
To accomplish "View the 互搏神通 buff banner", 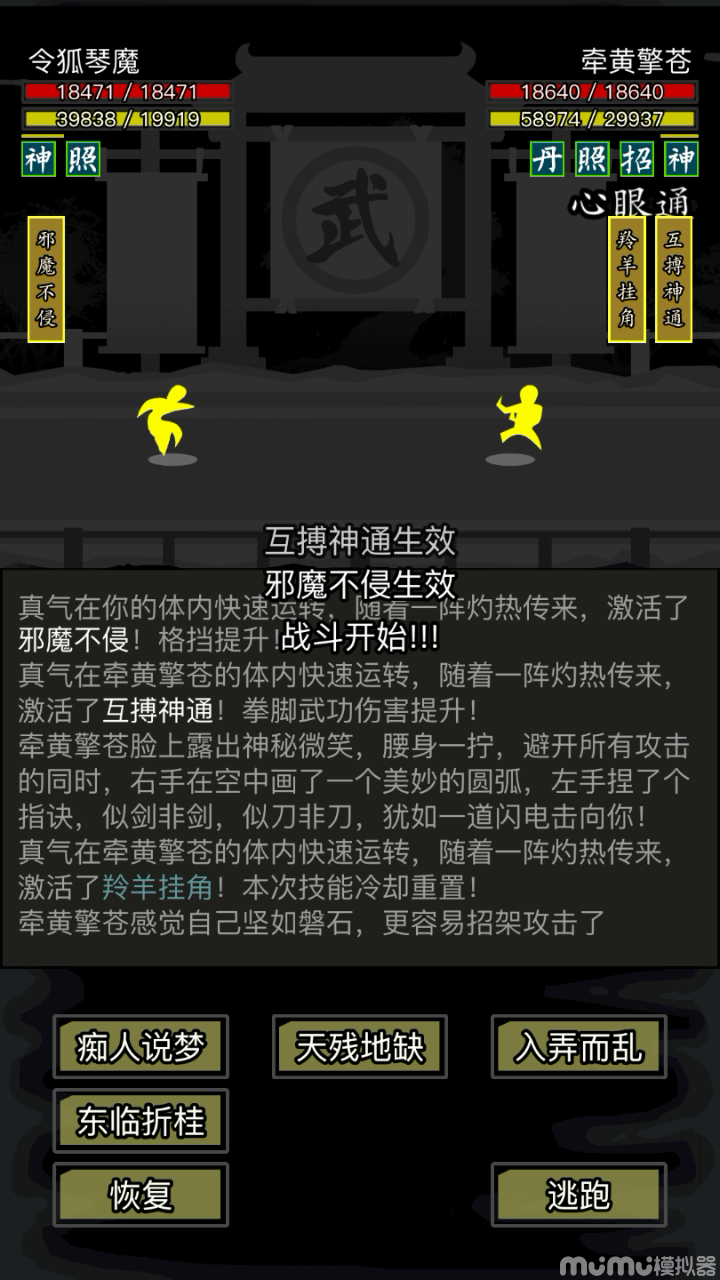I will [674, 280].
